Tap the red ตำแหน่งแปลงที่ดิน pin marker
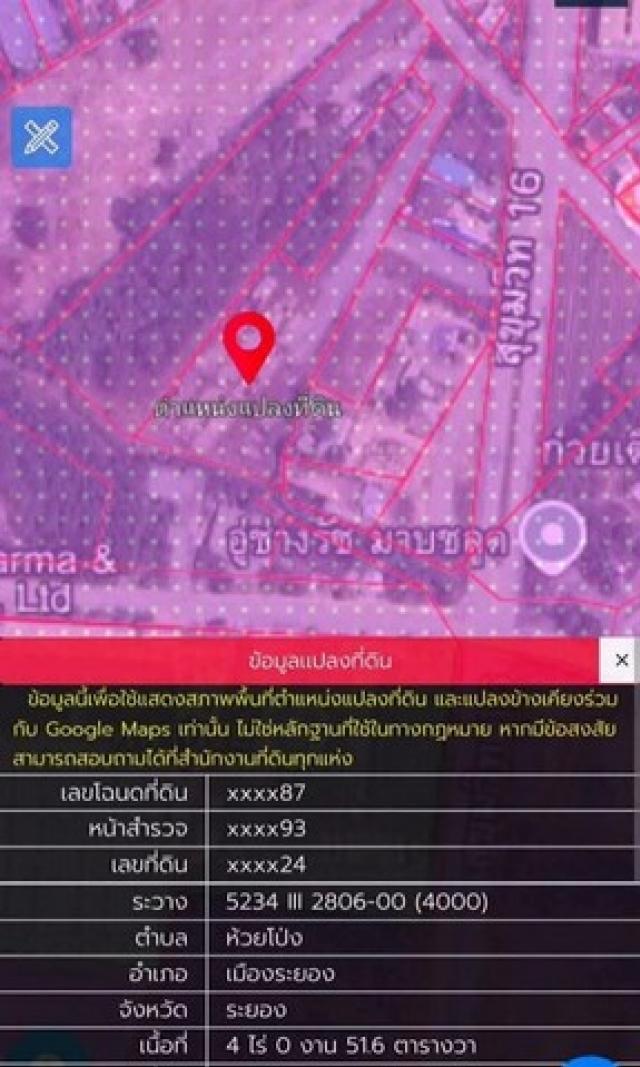This screenshot has width=640, height=1067. pos(248,345)
